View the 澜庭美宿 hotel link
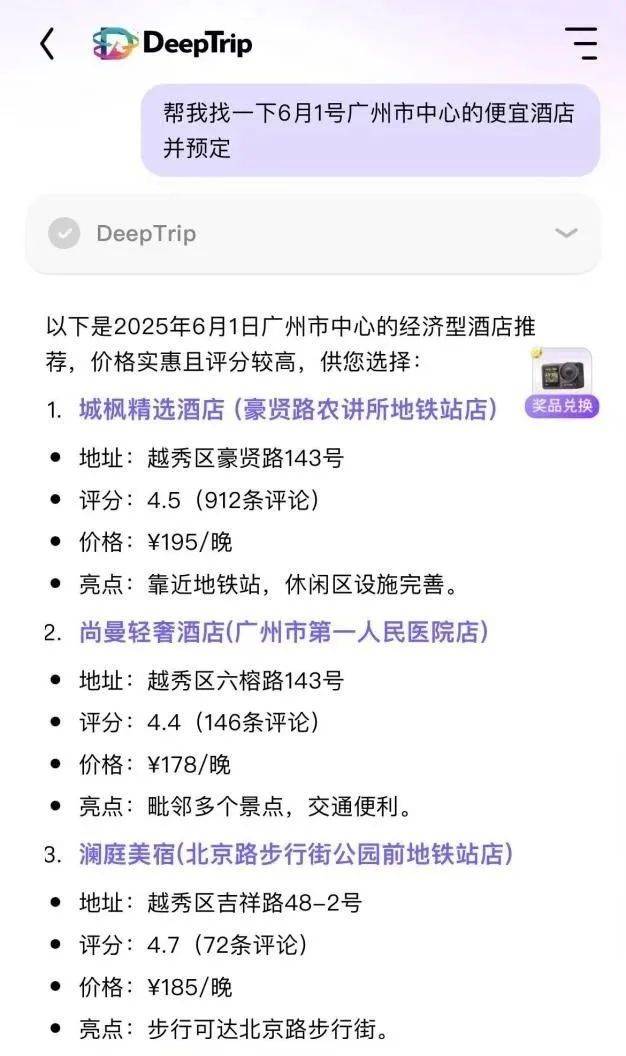The height and width of the screenshot is (1056, 626). click(x=296, y=854)
